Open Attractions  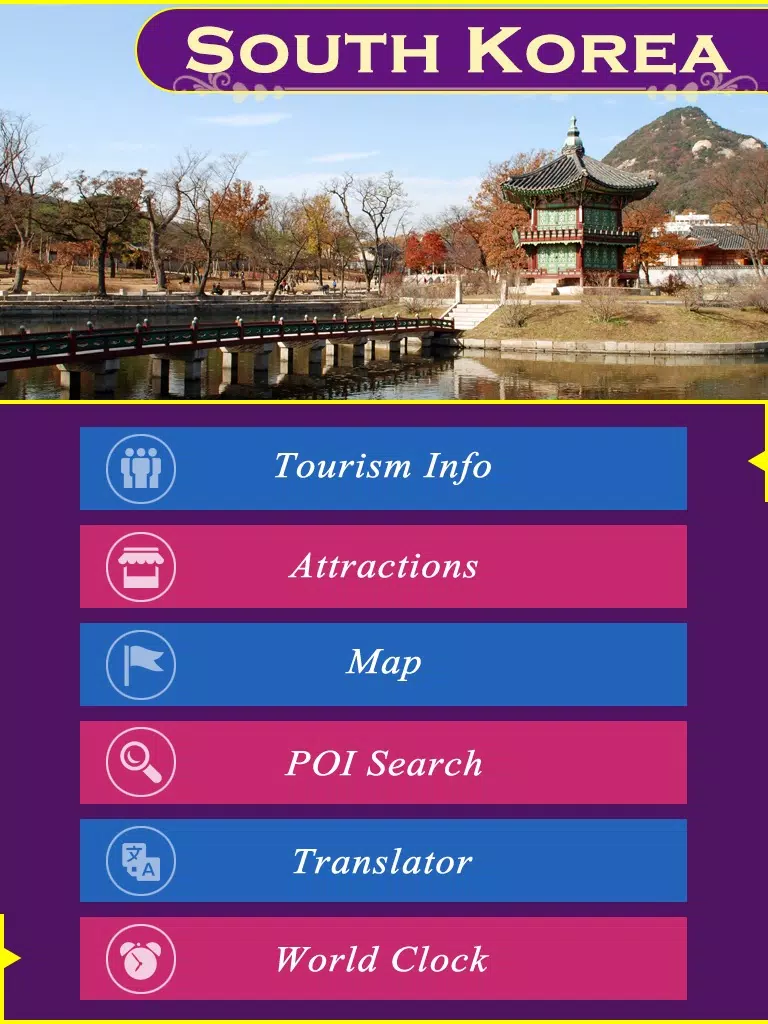[x=383, y=566]
